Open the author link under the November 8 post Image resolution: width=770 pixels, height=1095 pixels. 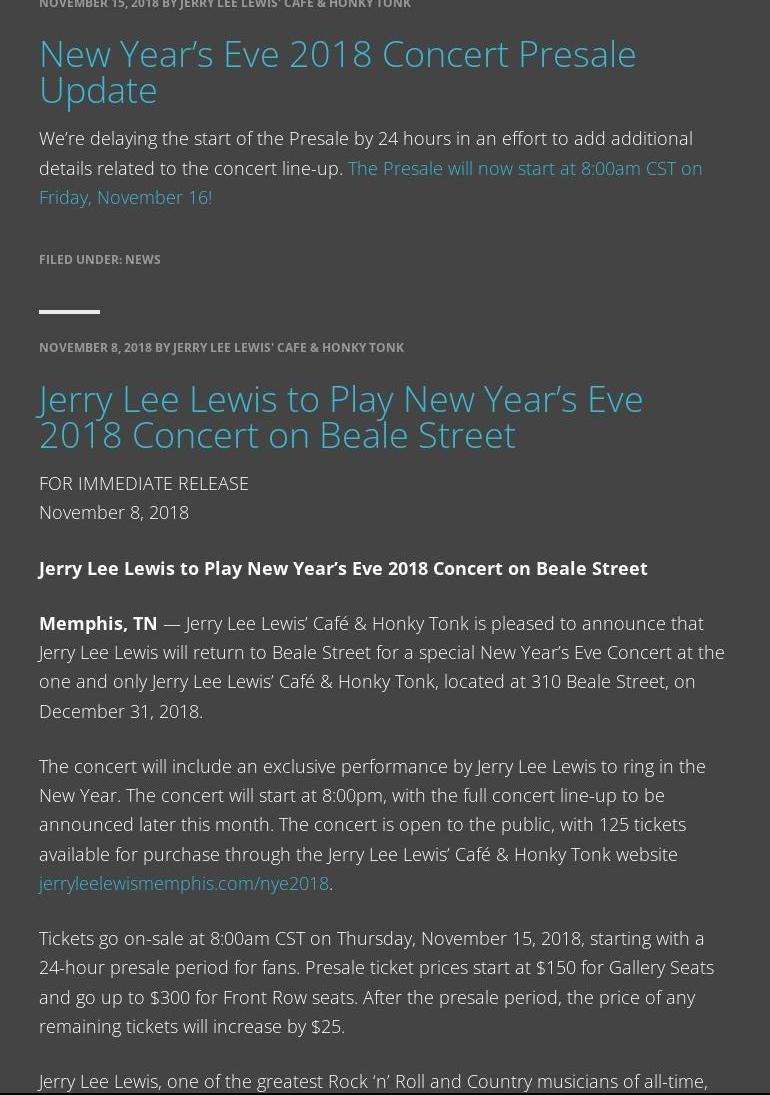tap(288, 347)
